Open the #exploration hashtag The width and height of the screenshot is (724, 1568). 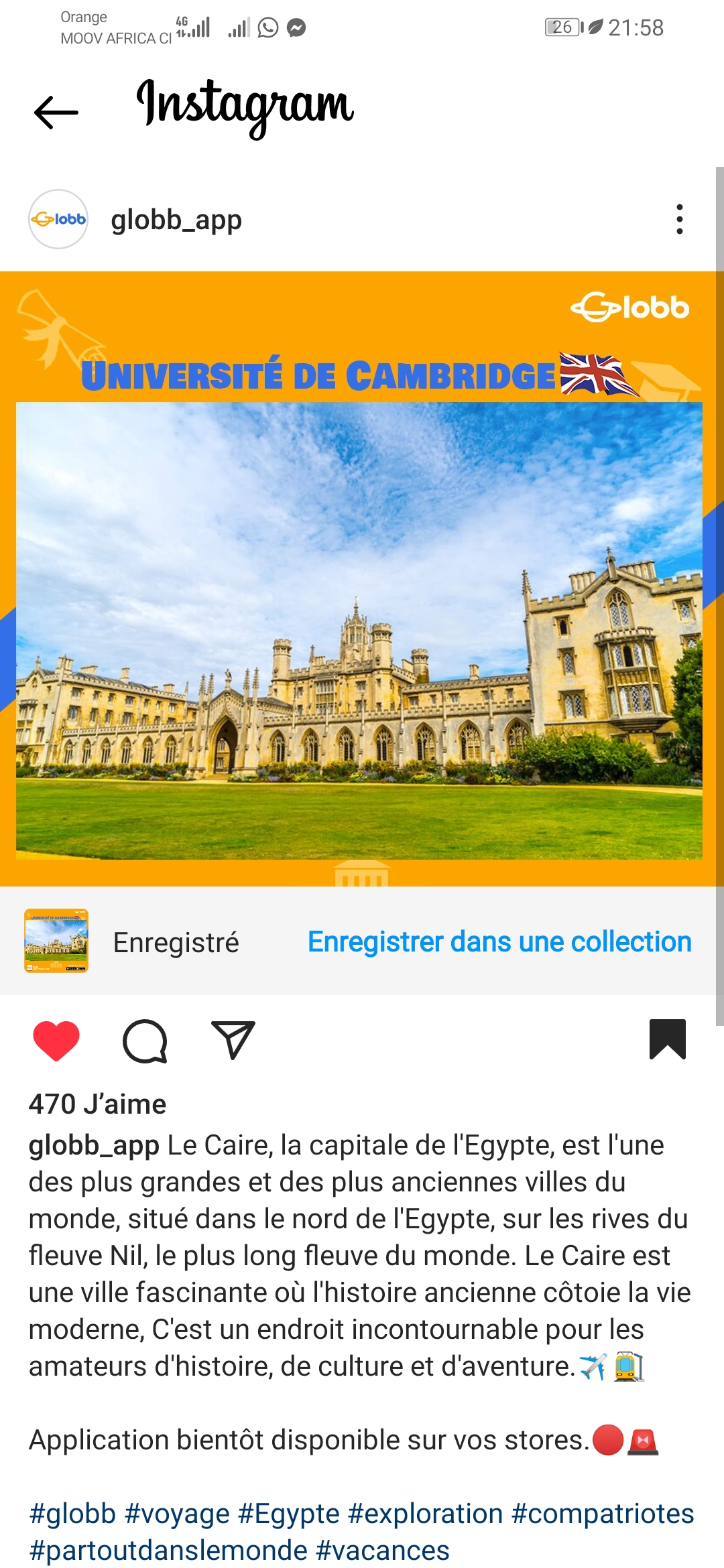(425, 1514)
